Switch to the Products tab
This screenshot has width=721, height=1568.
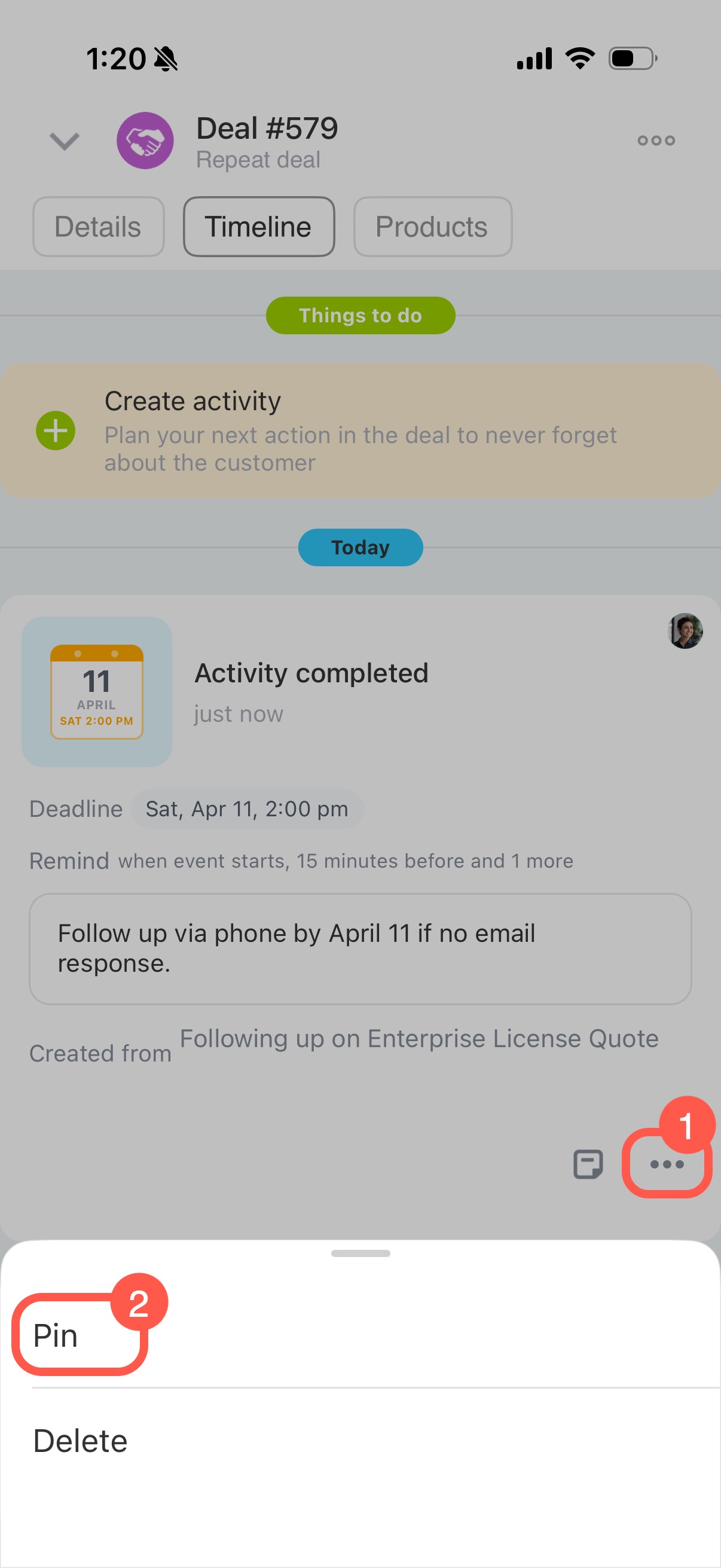[432, 227]
